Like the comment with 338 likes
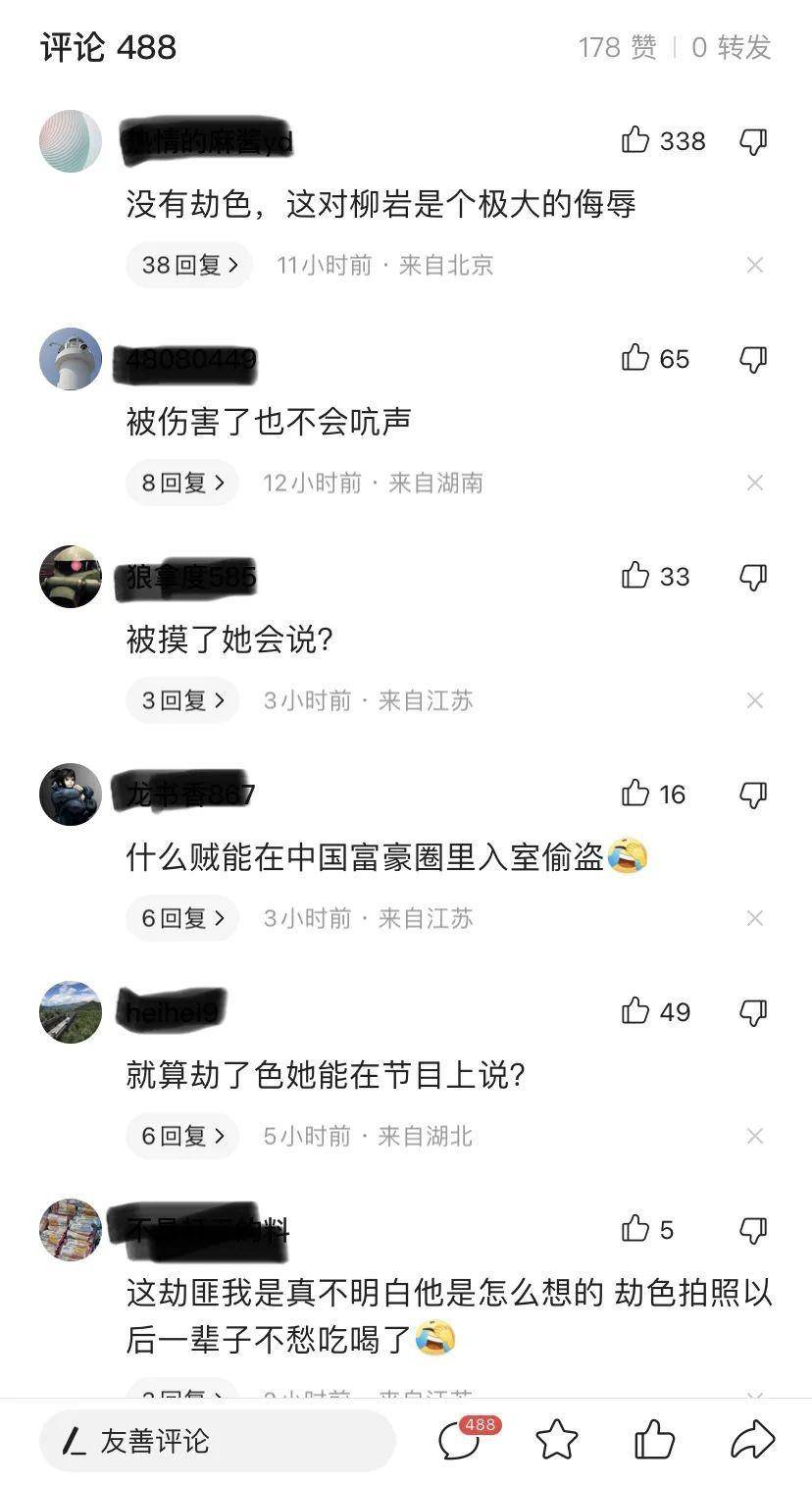The width and height of the screenshot is (812, 1486). 635,141
